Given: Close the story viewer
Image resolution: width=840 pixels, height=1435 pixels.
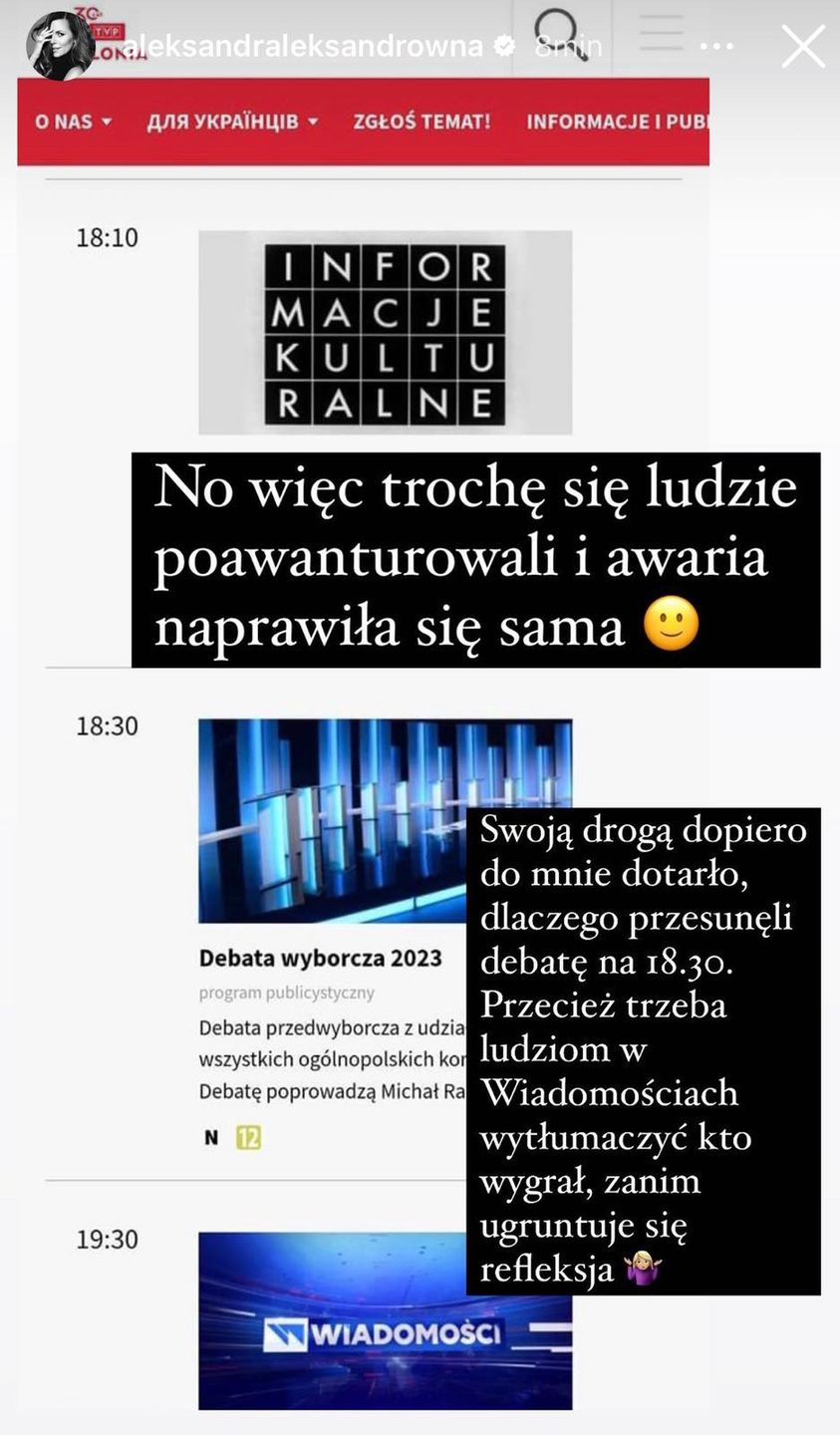Looking at the screenshot, I should 803,46.
